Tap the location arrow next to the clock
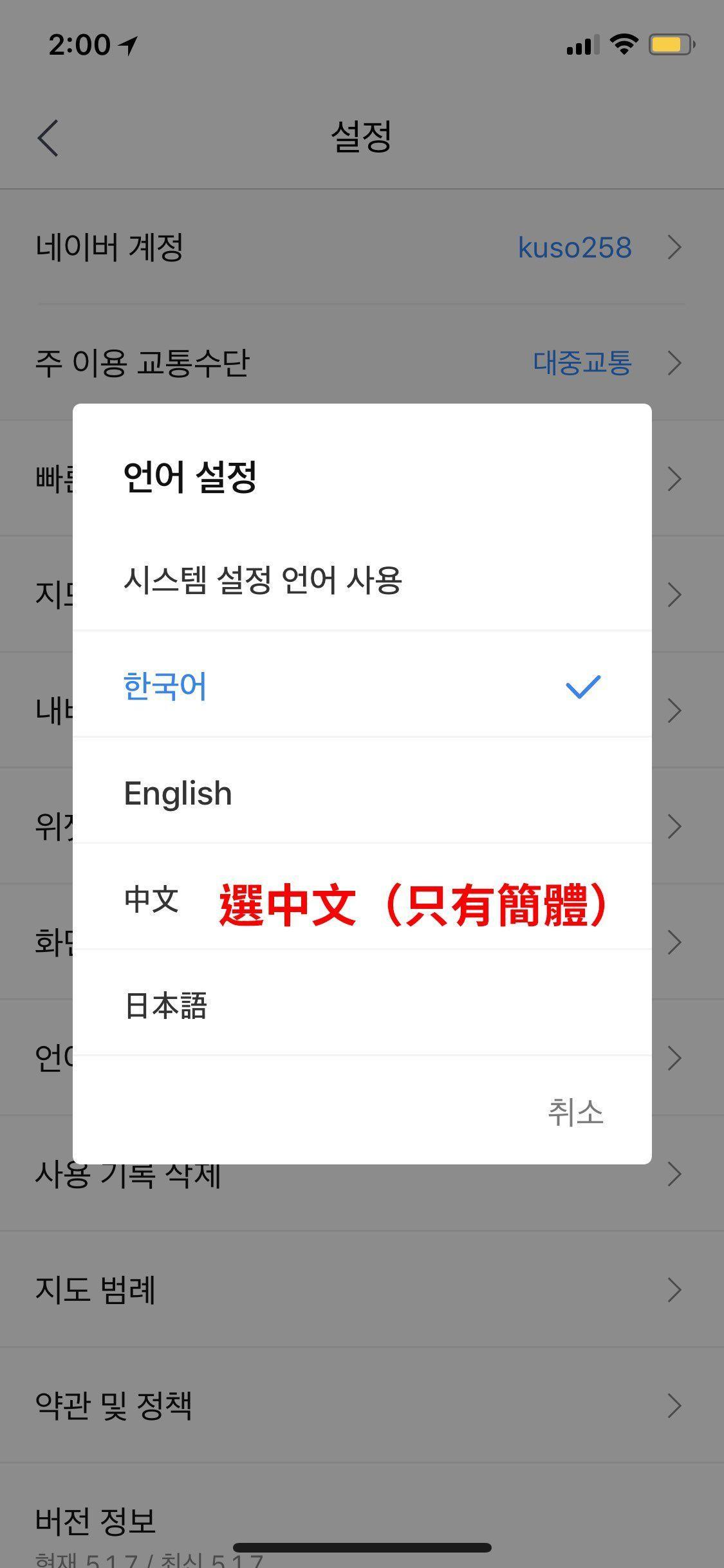This screenshot has width=724, height=1568. coord(126,45)
